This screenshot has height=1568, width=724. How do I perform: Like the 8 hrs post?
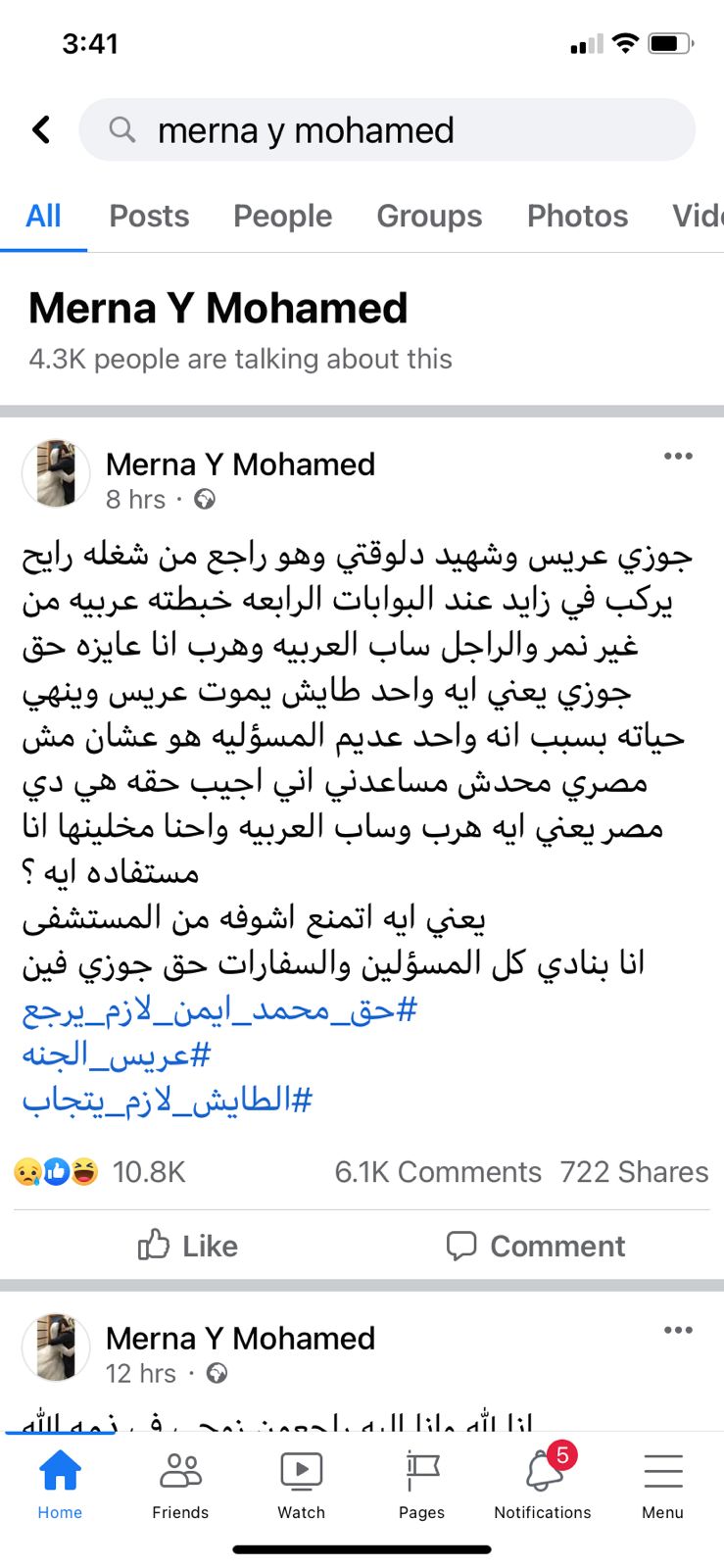tap(188, 1246)
